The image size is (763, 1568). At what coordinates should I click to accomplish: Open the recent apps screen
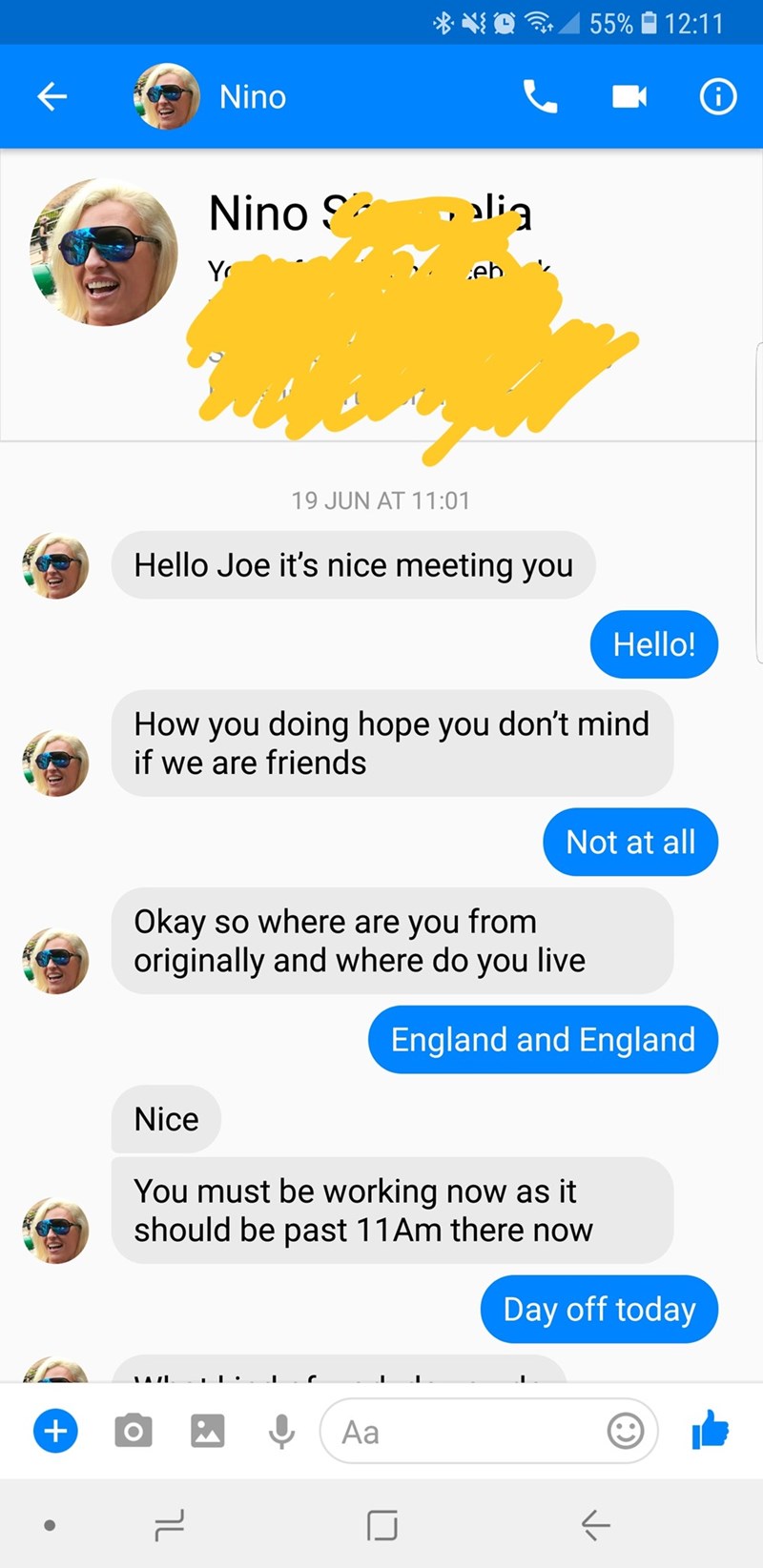(170, 1525)
